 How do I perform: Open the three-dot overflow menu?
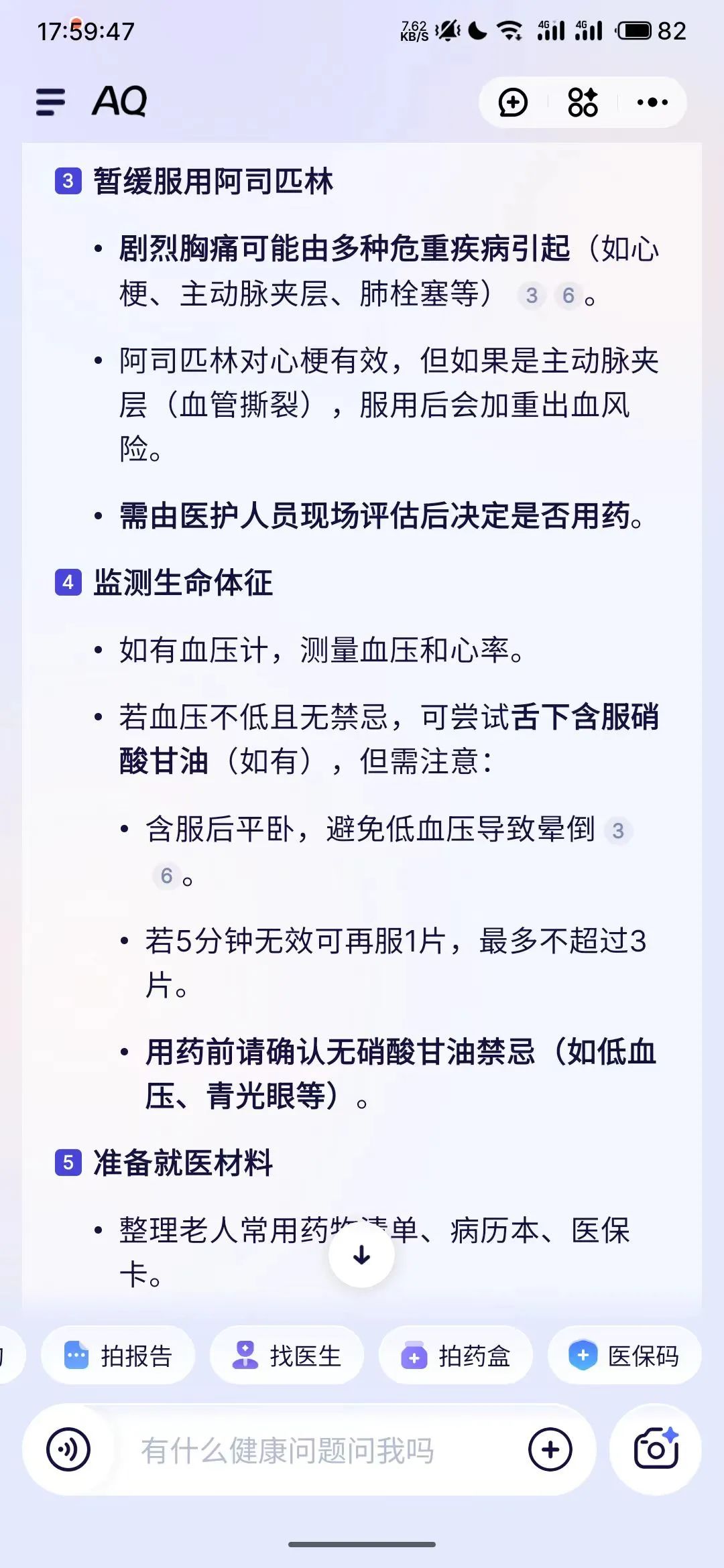[x=652, y=103]
